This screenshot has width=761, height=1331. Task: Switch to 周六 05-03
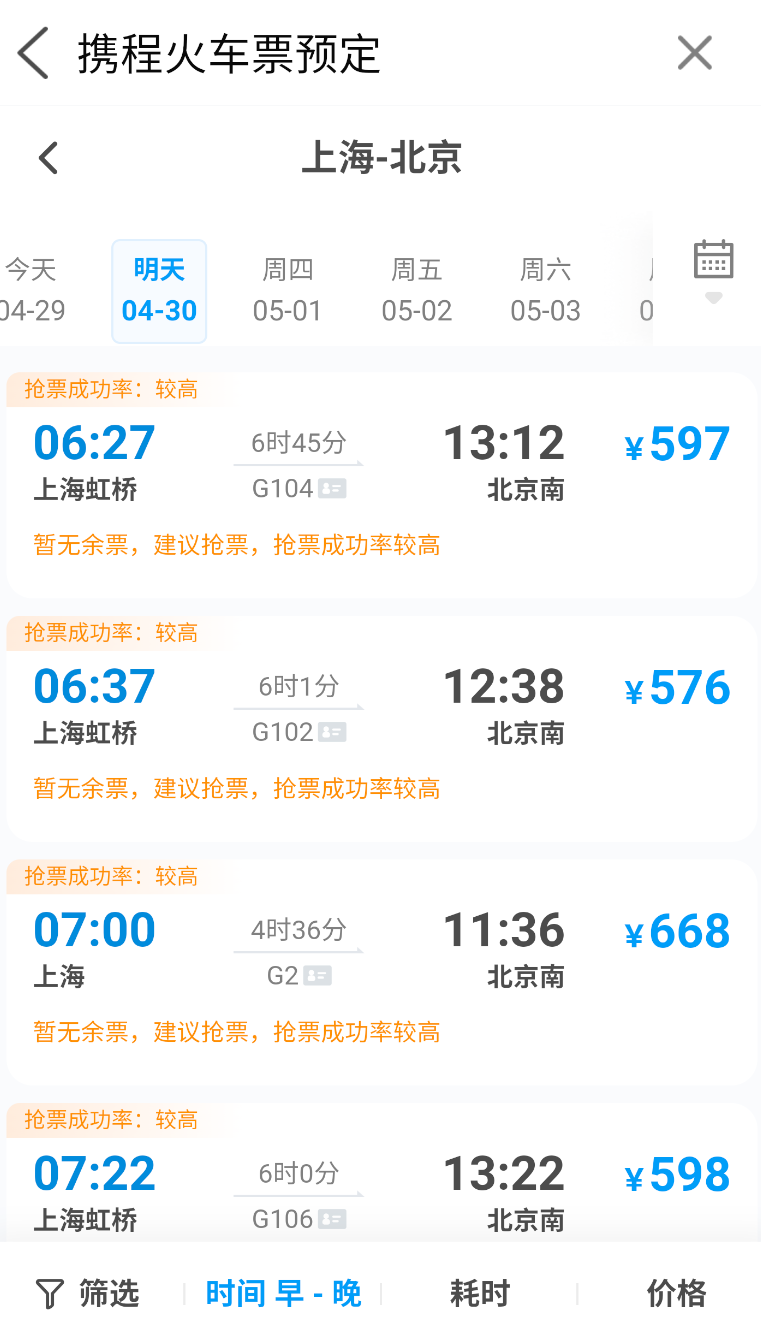545,290
